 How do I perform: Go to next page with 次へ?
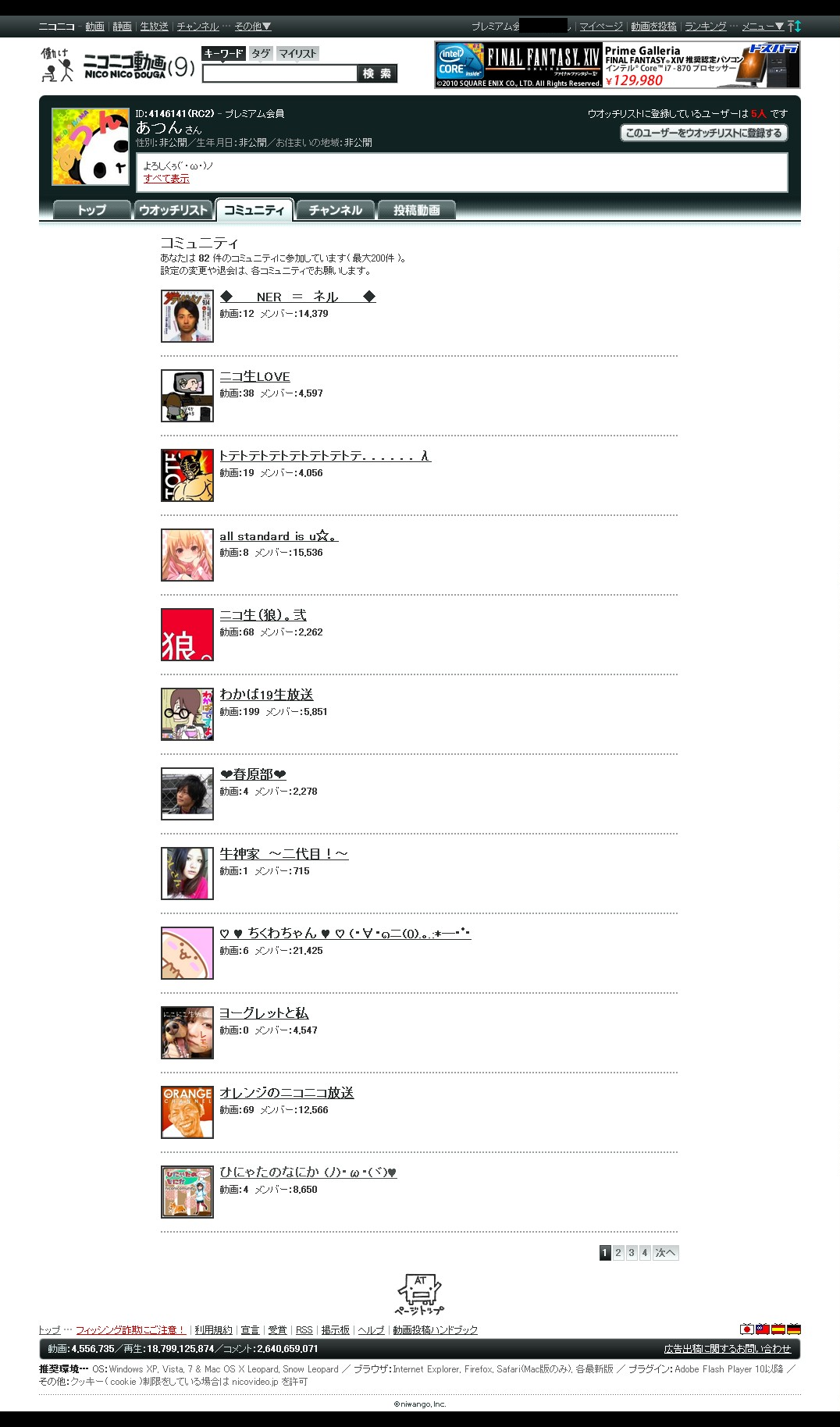pyautogui.click(x=665, y=1253)
